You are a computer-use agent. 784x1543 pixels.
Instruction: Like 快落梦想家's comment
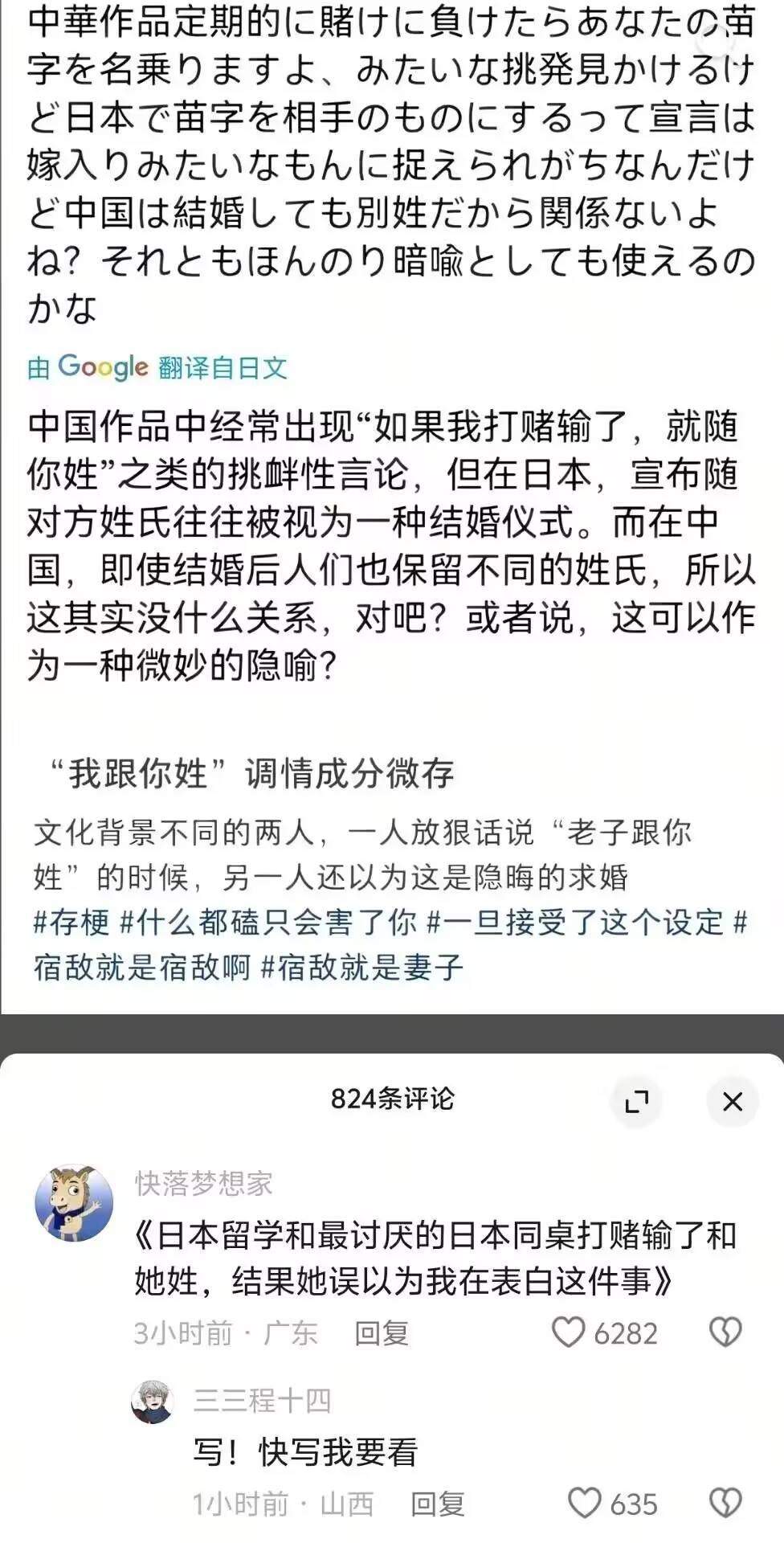(x=569, y=1333)
